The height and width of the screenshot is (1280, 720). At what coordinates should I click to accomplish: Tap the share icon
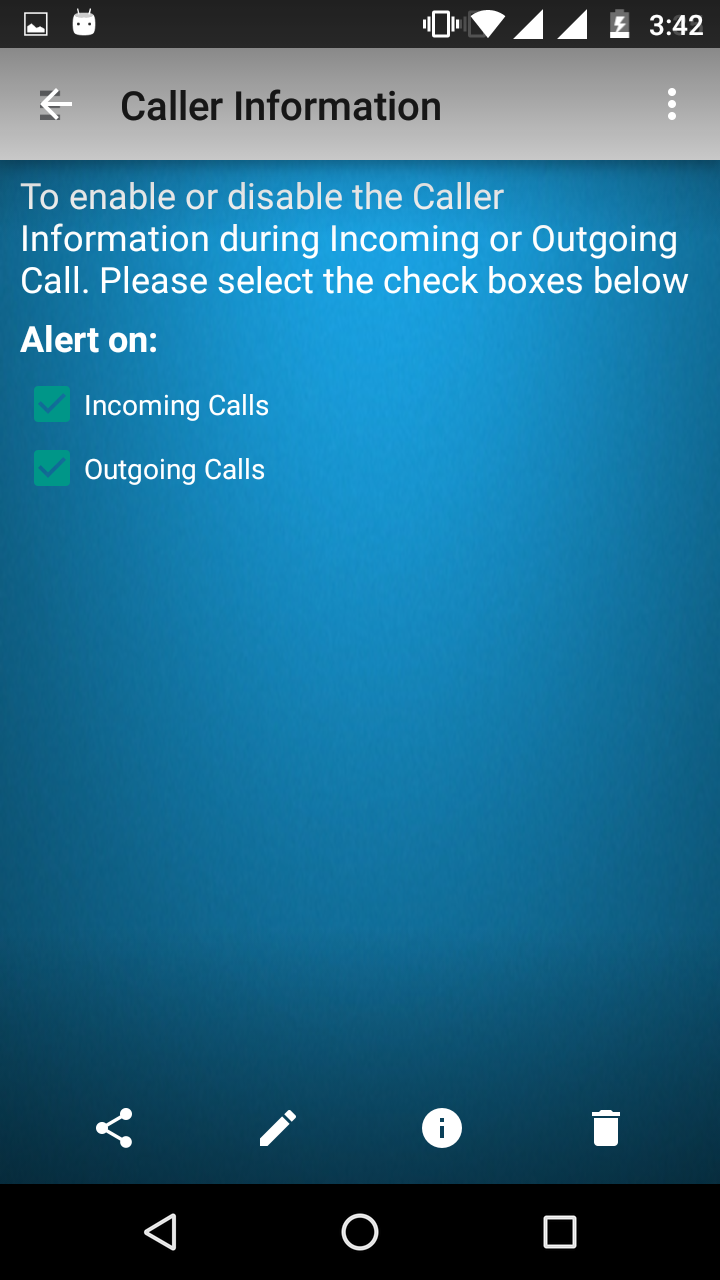[x=114, y=1128]
